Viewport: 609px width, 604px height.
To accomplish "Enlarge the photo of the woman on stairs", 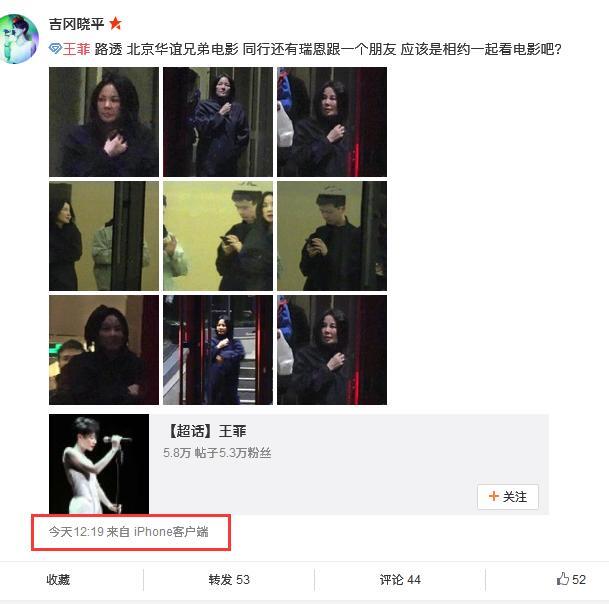I will 218,350.
